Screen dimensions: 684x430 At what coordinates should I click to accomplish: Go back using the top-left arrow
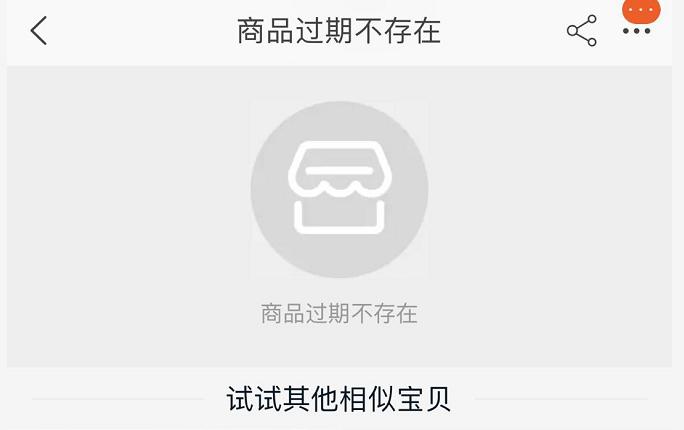38,31
